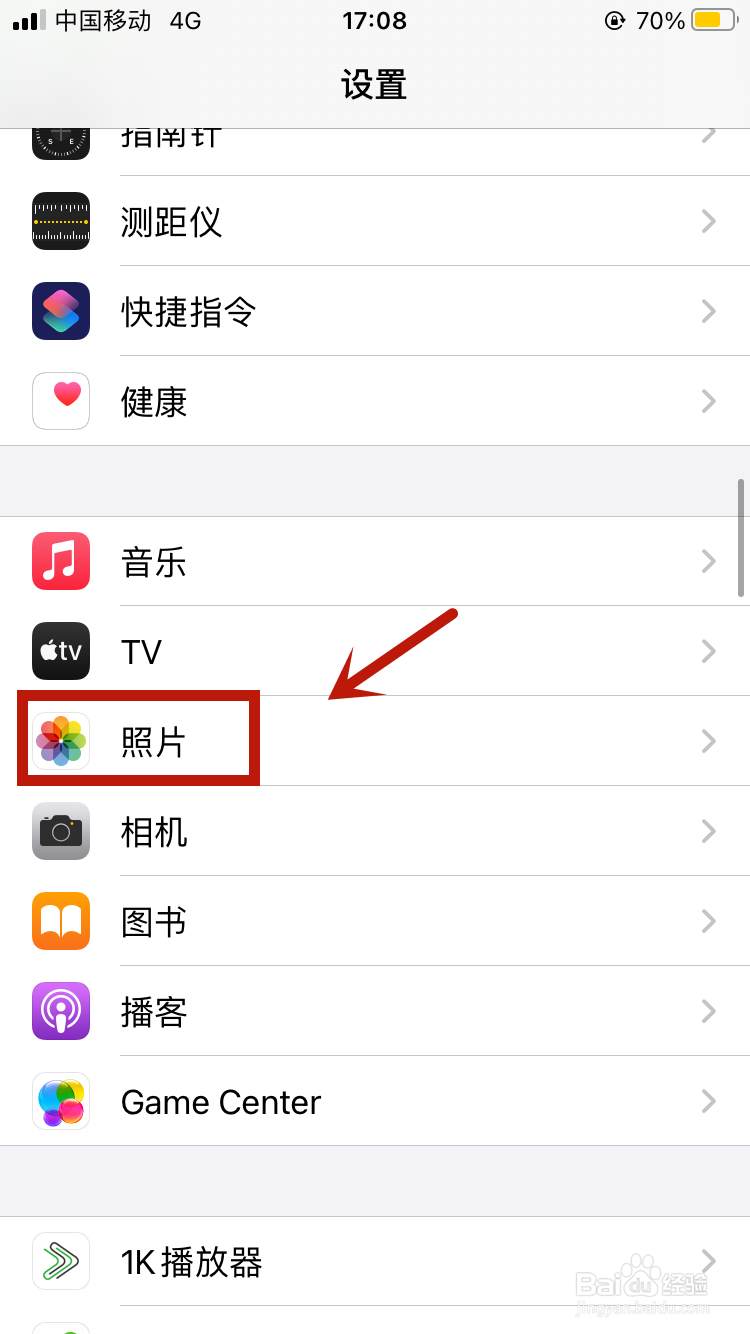Open the 播客 settings row
Image resolution: width=750 pixels, height=1334 pixels.
pos(375,1011)
